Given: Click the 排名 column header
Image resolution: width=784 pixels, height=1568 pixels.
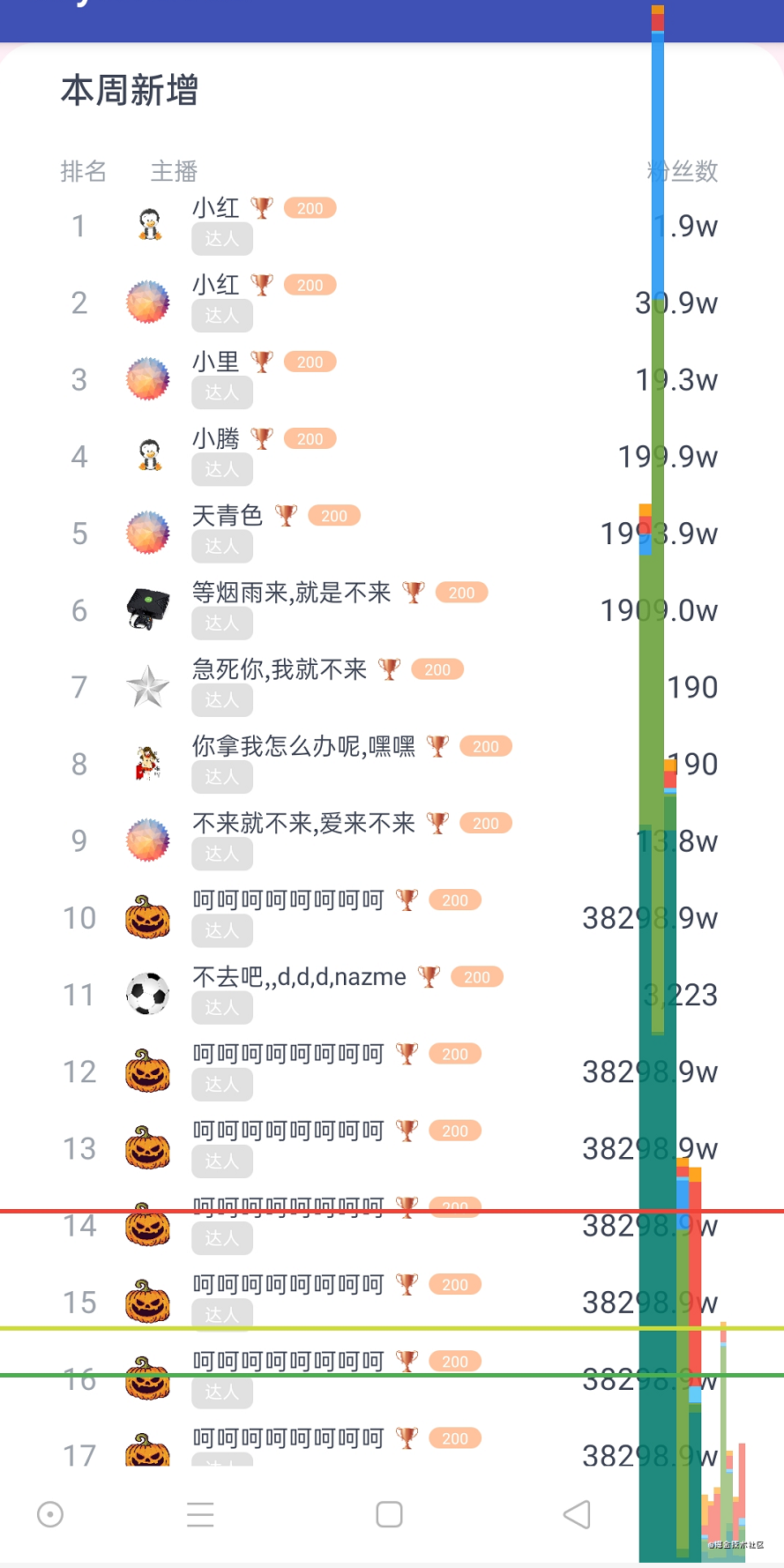Looking at the screenshot, I should [85, 171].
